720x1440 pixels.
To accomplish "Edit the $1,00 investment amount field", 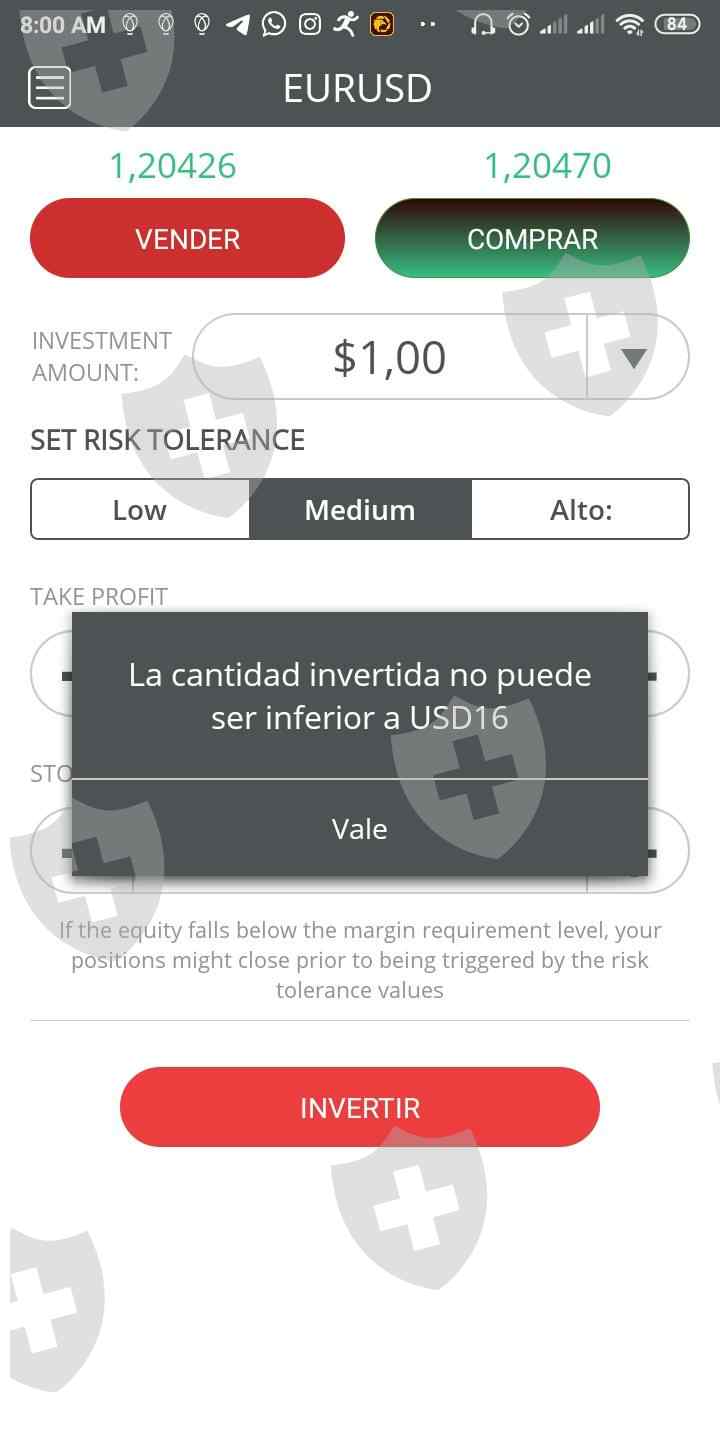I will click(x=390, y=357).
